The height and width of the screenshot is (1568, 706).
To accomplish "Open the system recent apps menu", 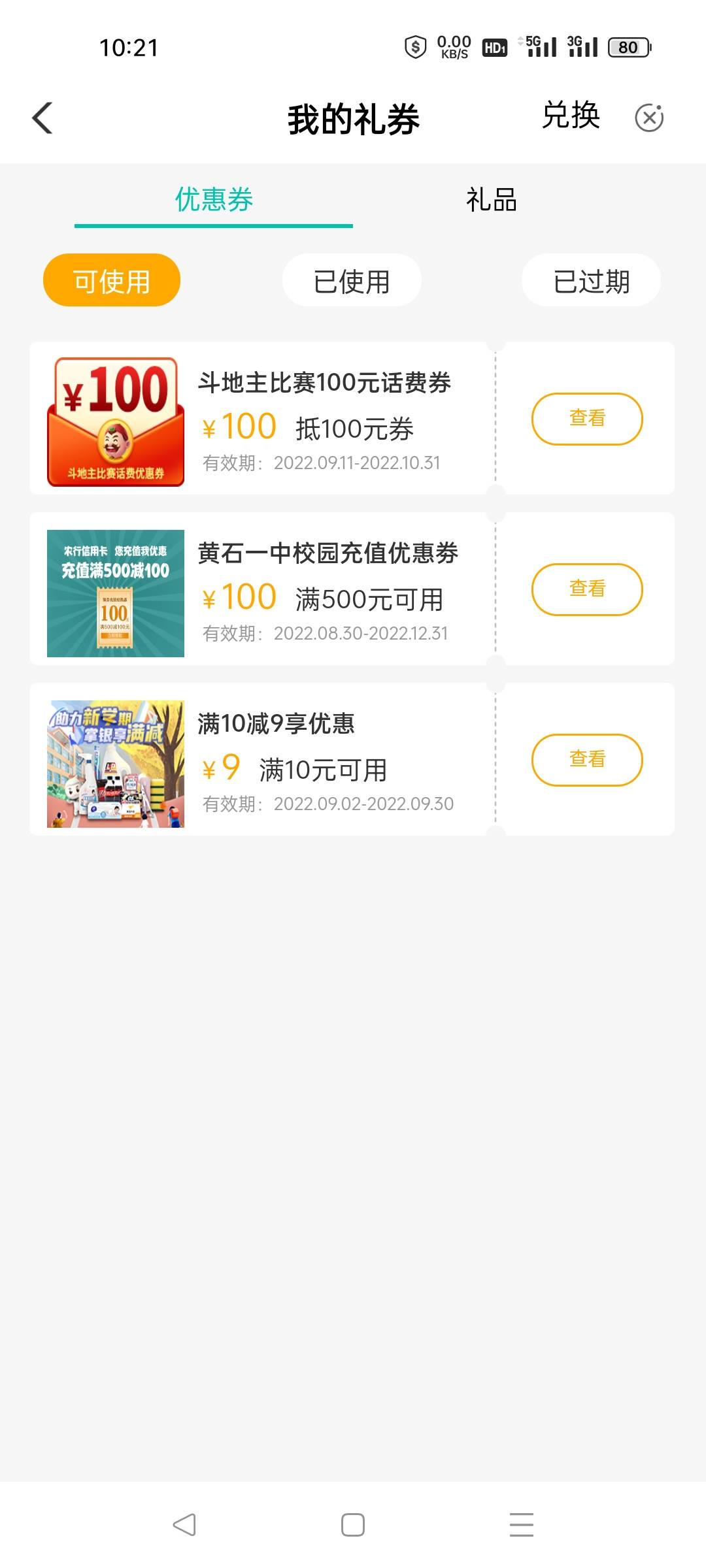I will tap(521, 1525).
